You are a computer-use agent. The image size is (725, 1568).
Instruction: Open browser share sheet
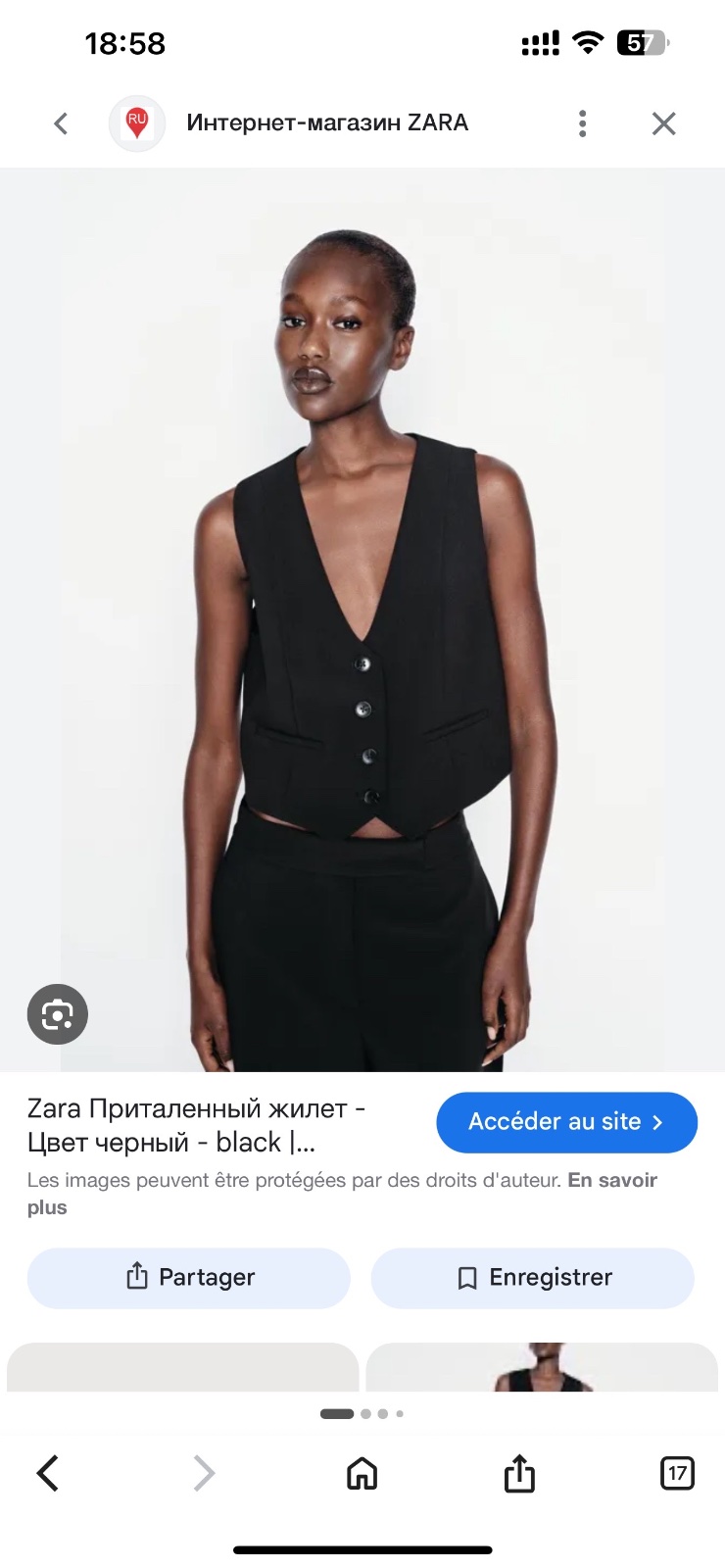point(519,1473)
